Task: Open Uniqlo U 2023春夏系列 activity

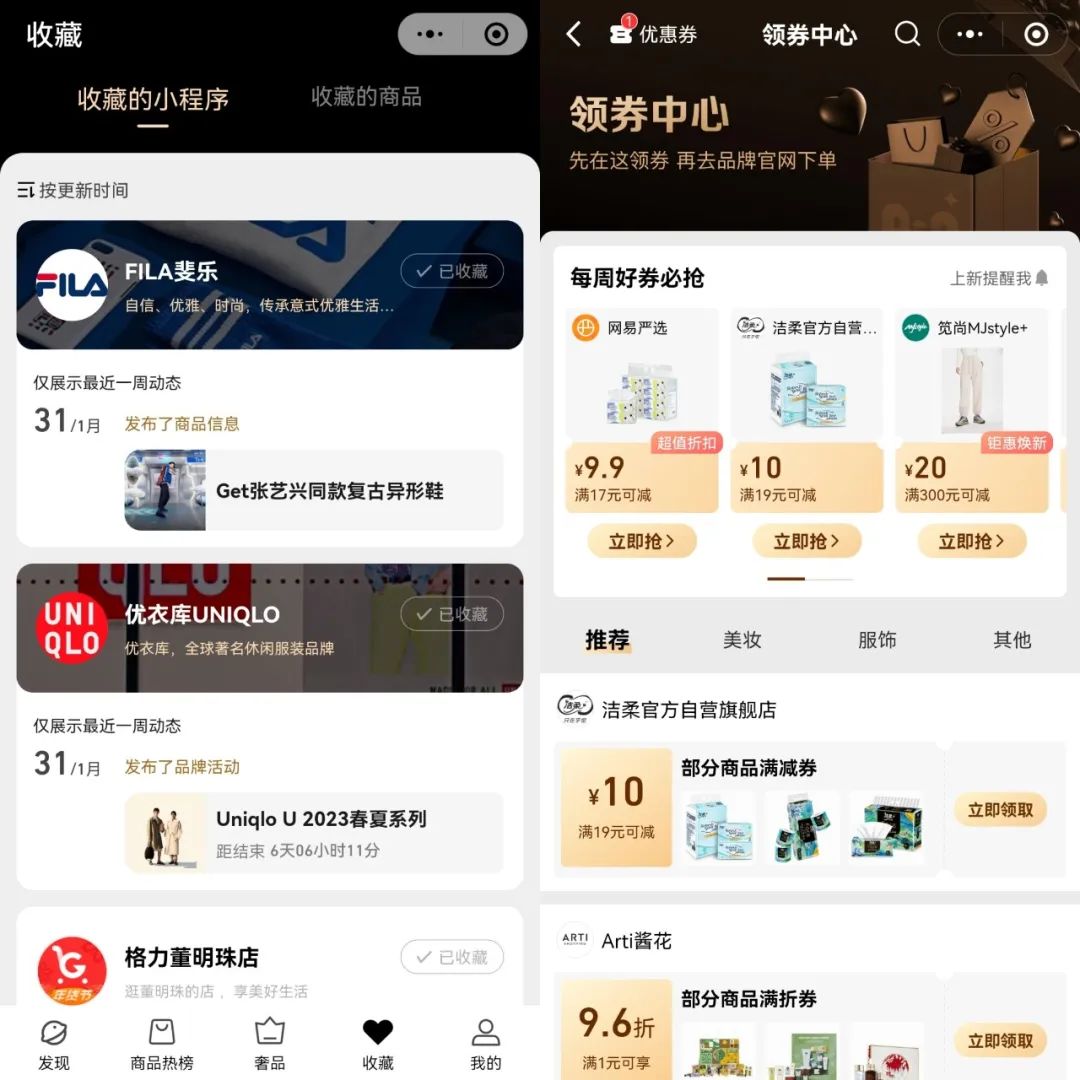Action: coord(313,833)
